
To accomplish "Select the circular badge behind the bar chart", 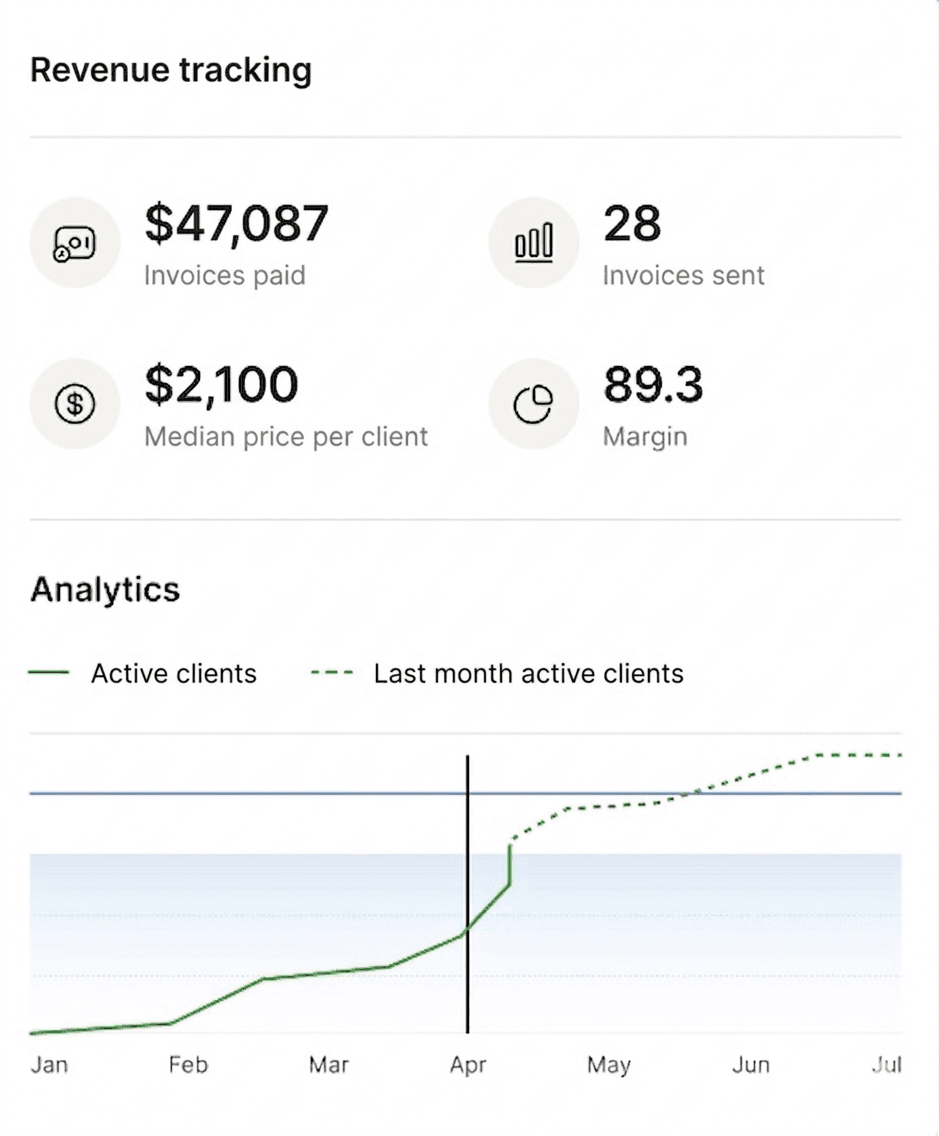I will [533, 242].
